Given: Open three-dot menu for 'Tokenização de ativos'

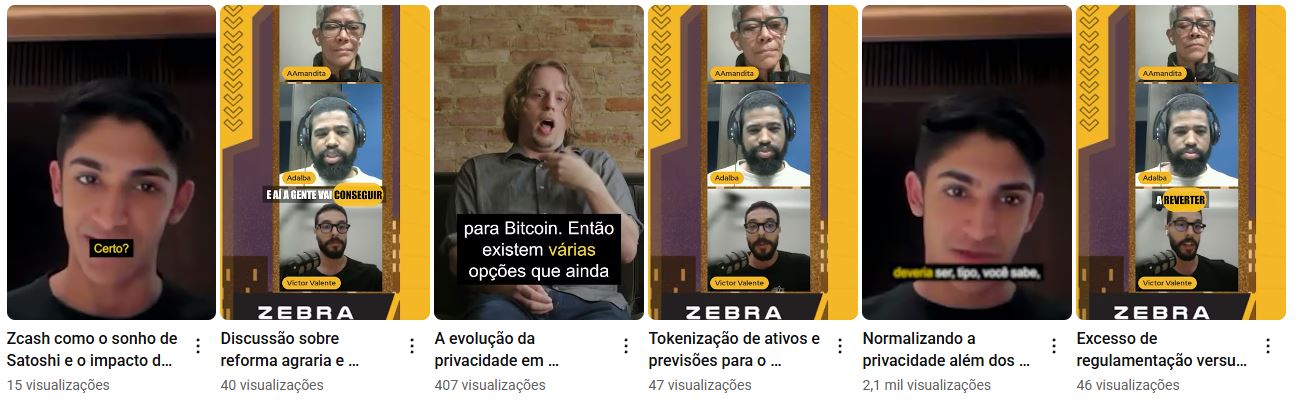Looking at the screenshot, I should 840,346.
